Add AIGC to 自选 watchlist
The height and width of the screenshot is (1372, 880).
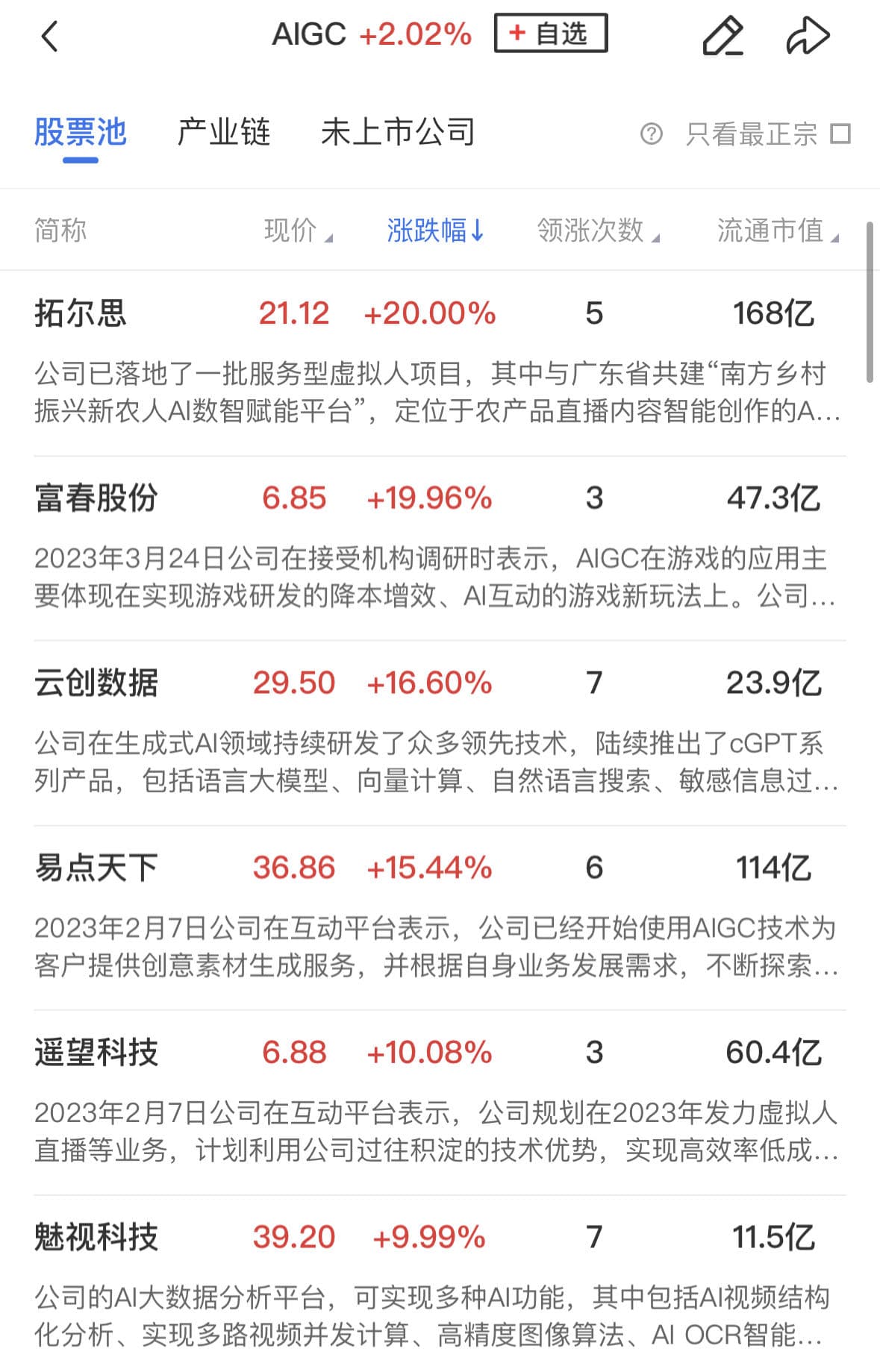point(551,34)
